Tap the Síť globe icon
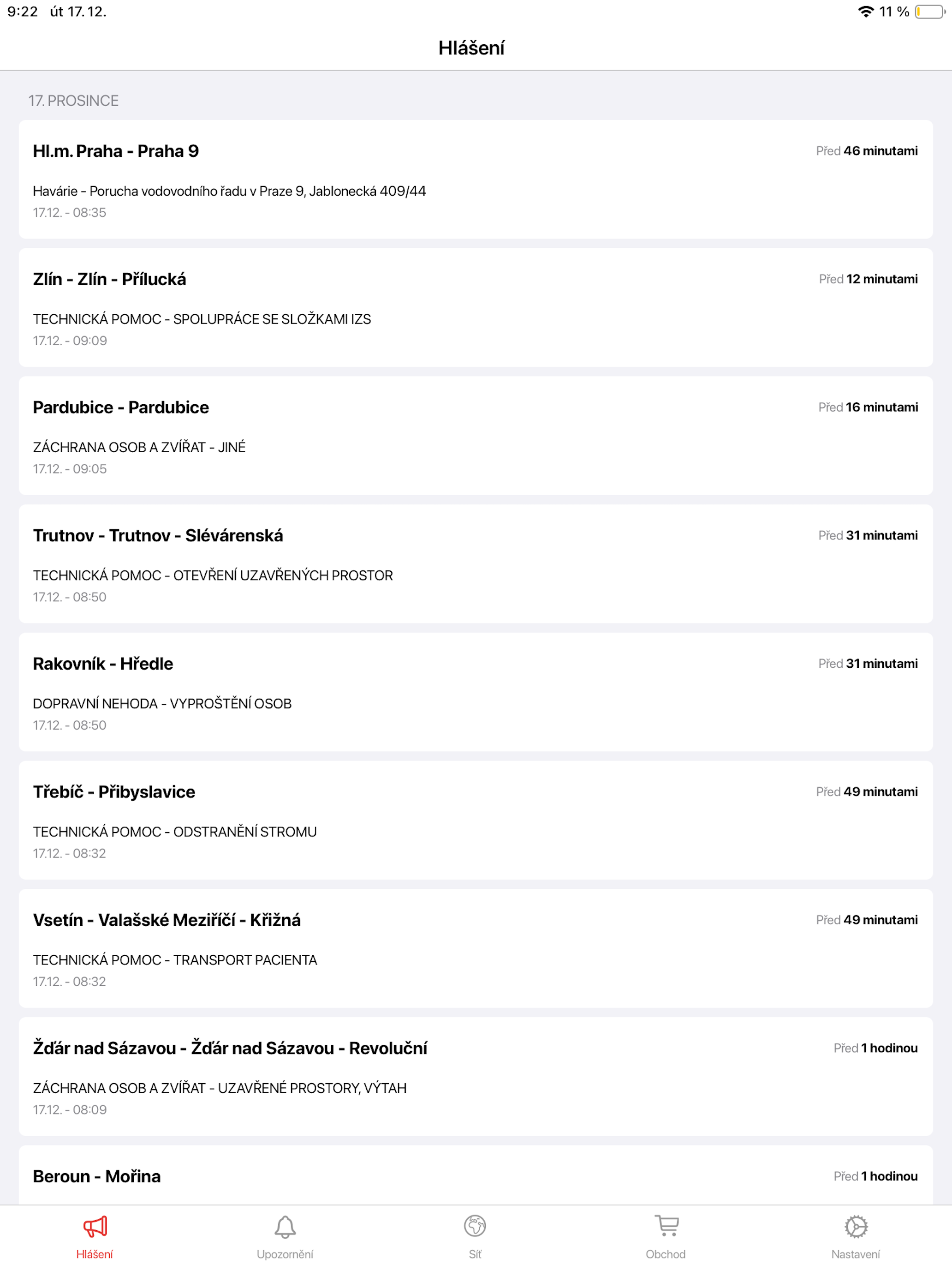Screen dimensions: 952x1270 pos(475,1226)
